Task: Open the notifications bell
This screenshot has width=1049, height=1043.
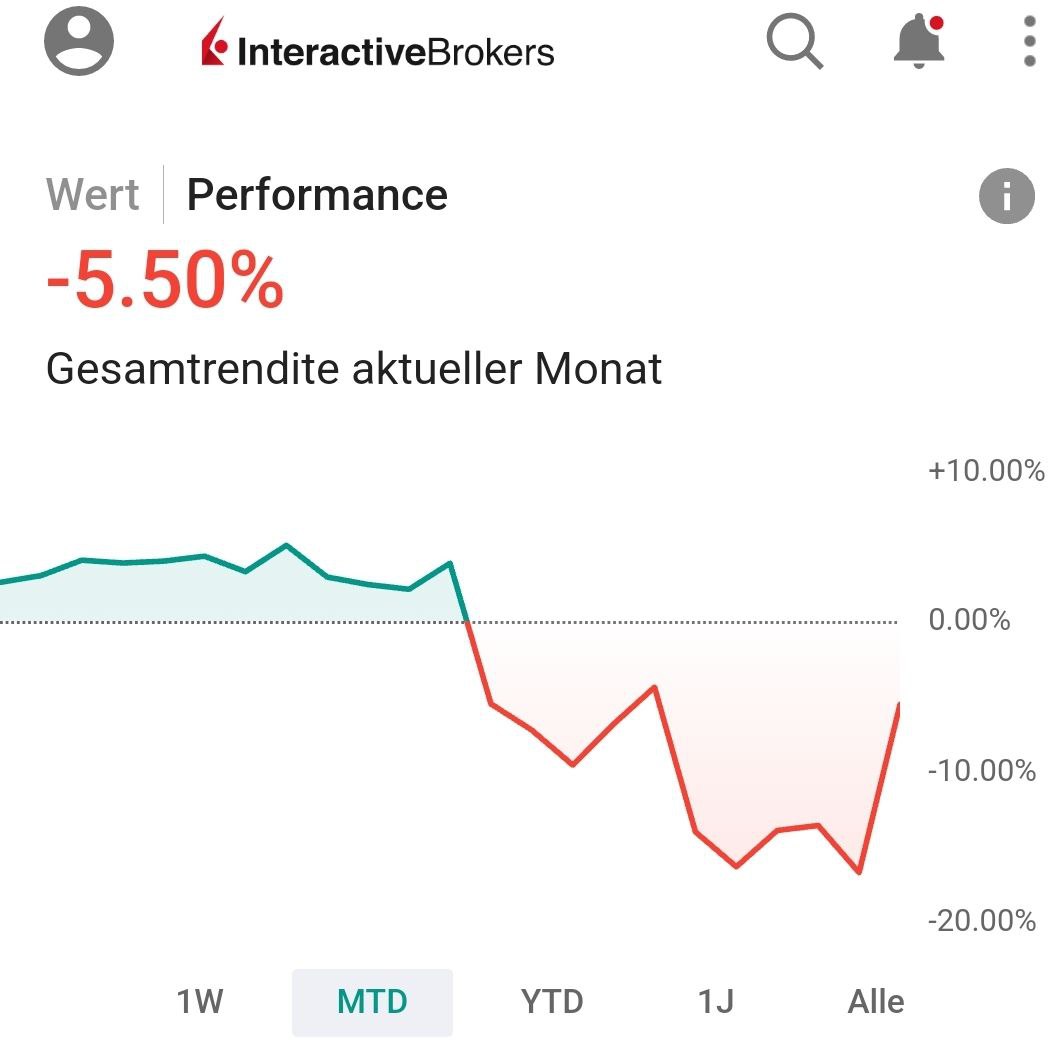Action: pyautogui.click(x=919, y=43)
